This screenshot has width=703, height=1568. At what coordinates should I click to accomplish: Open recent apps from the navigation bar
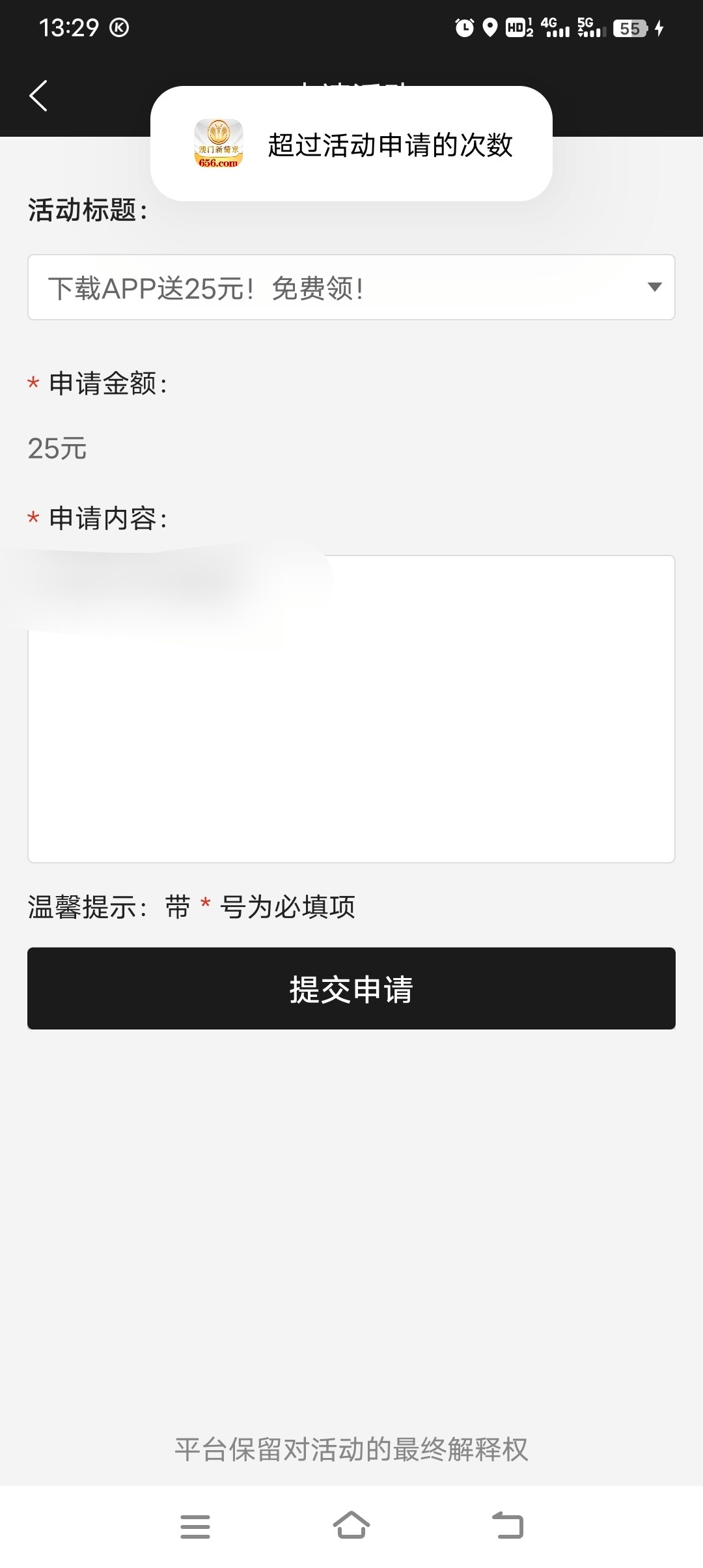tap(195, 1526)
